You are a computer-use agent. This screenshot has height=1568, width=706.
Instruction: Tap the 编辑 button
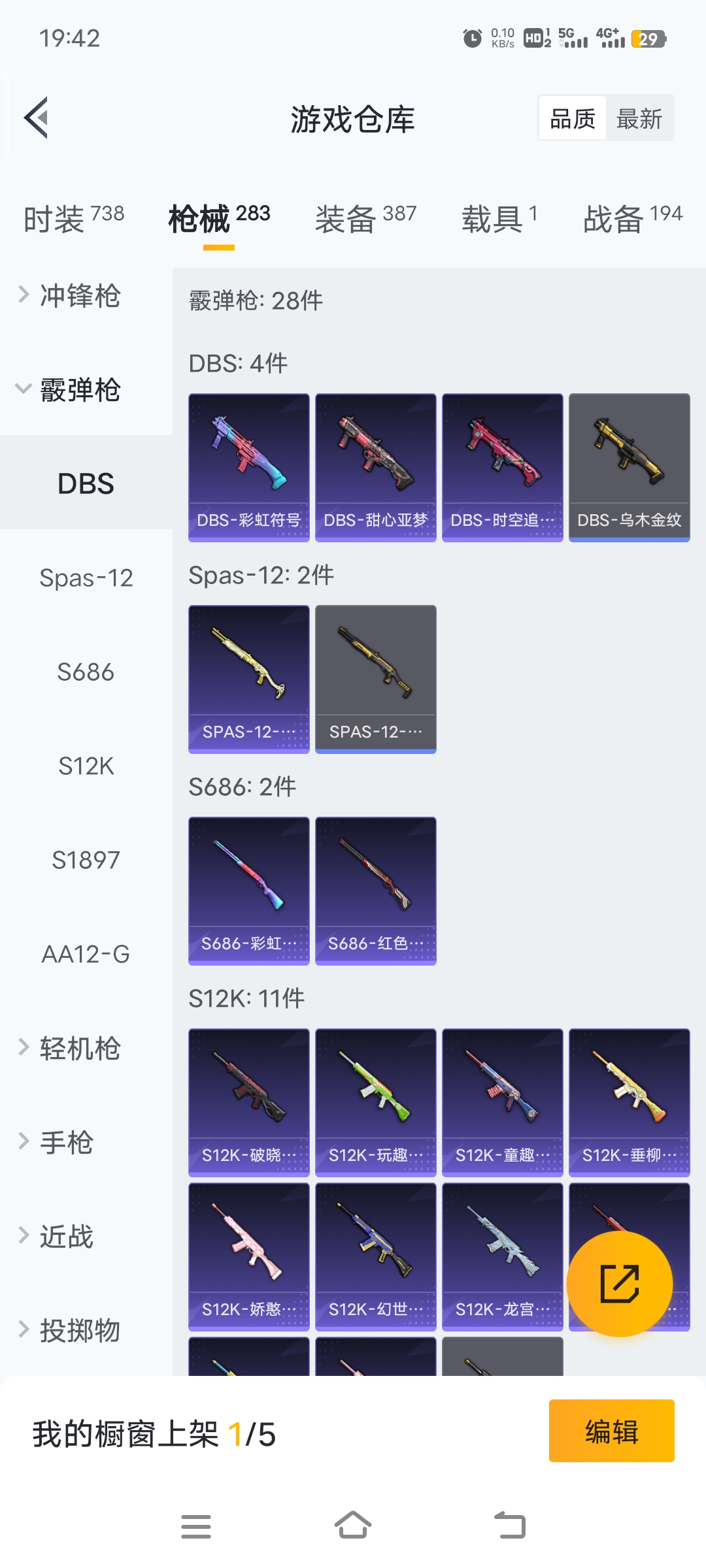click(x=611, y=1431)
